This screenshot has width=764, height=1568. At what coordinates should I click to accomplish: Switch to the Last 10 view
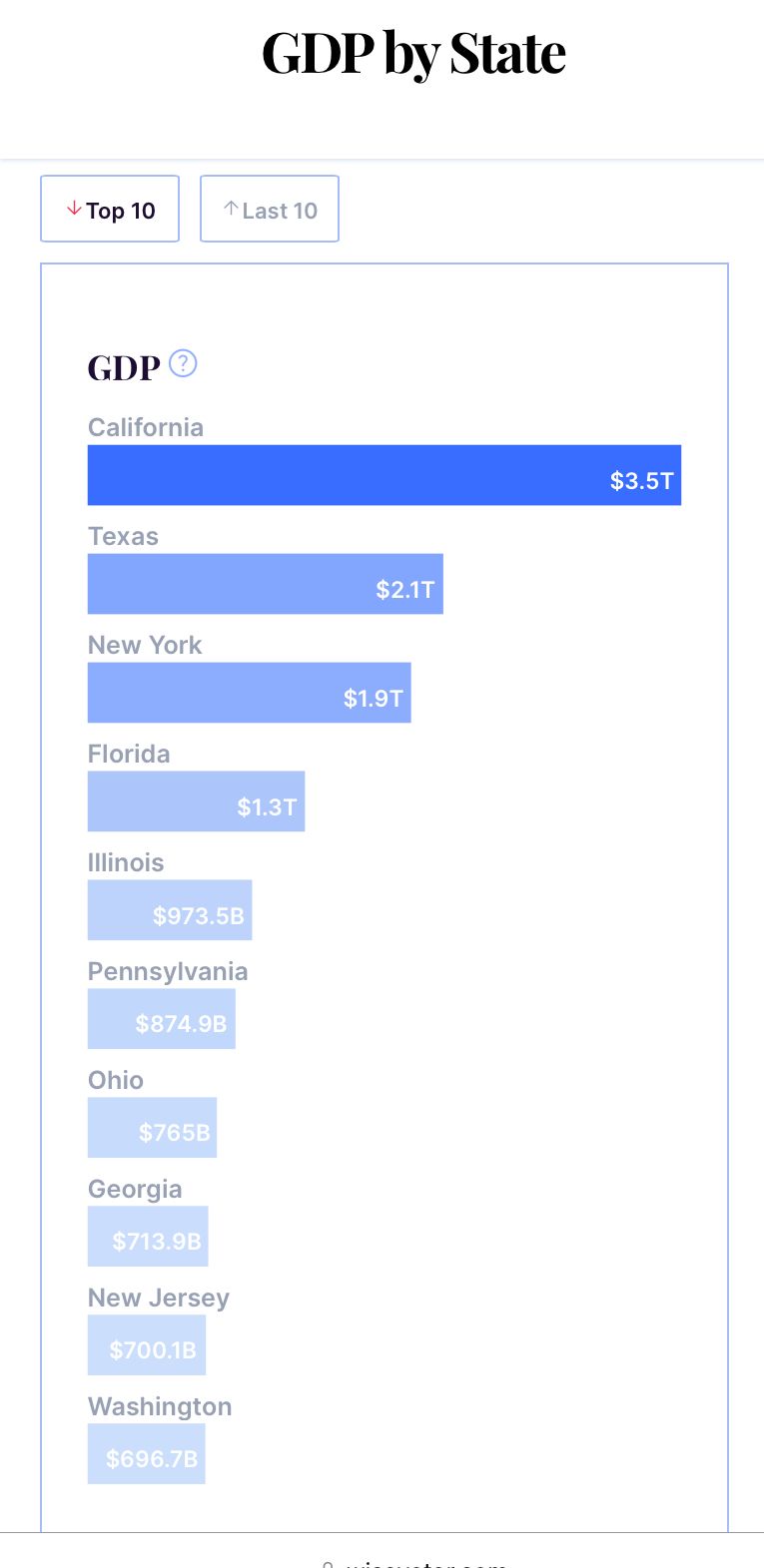270,209
